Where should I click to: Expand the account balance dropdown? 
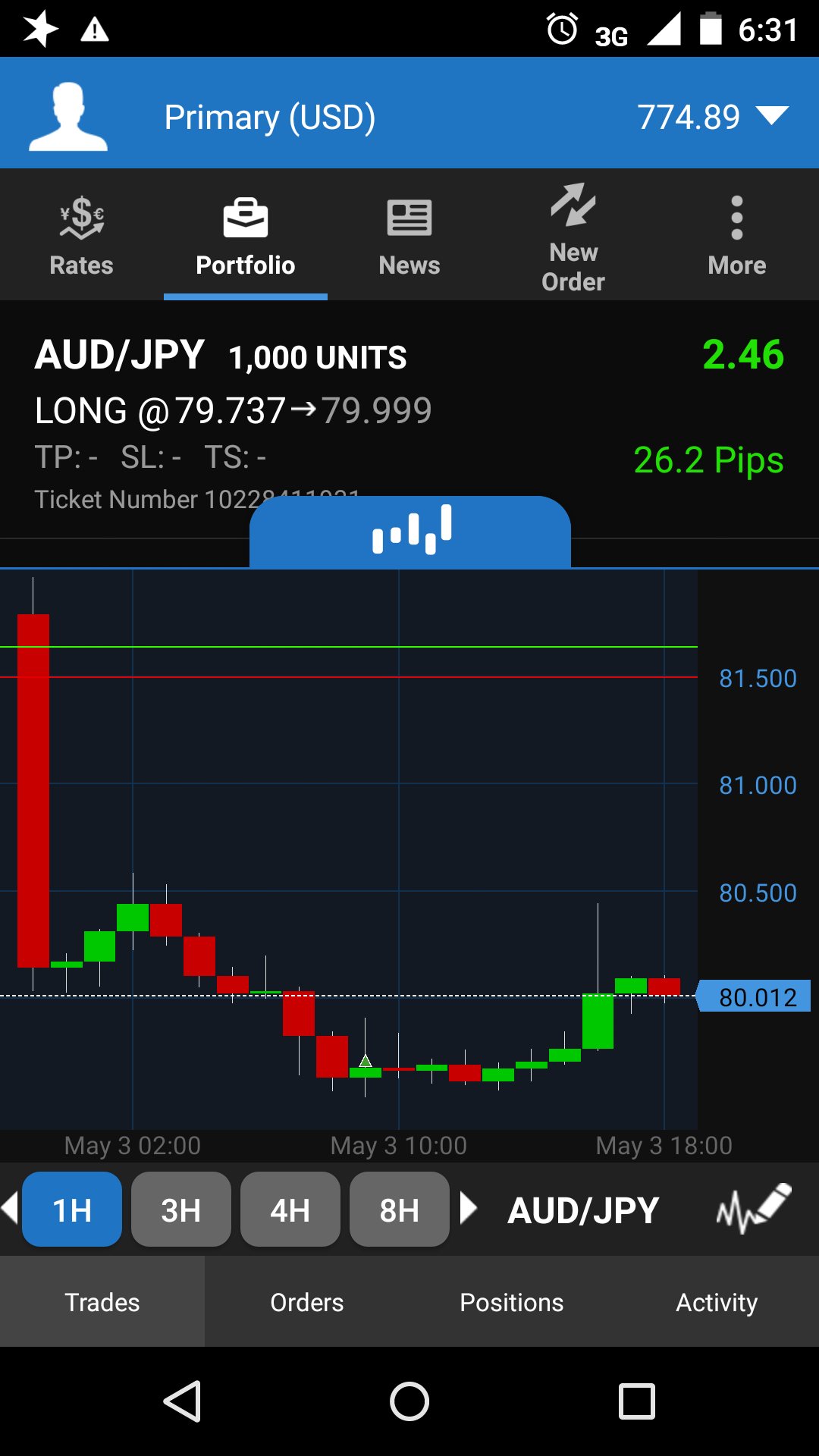coord(772,116)
